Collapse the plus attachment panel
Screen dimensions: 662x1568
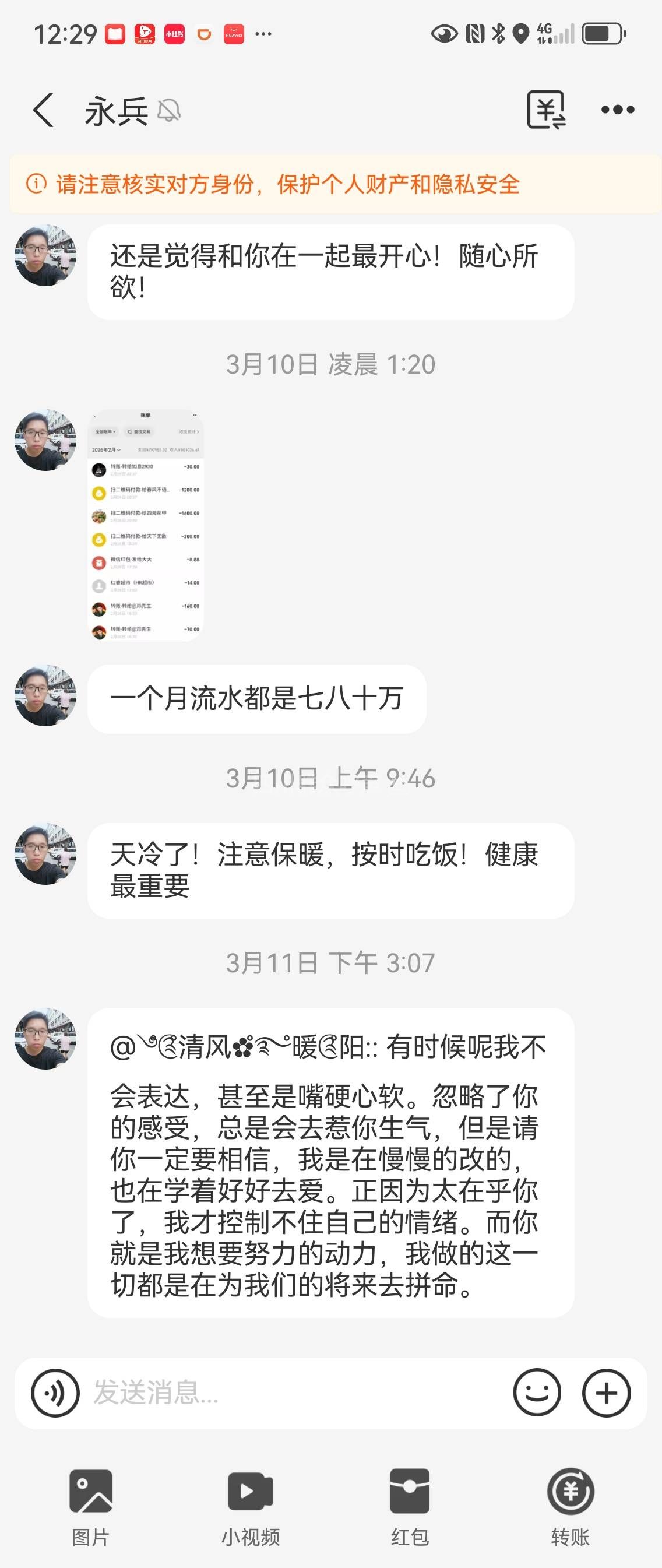coord(606,1393)
